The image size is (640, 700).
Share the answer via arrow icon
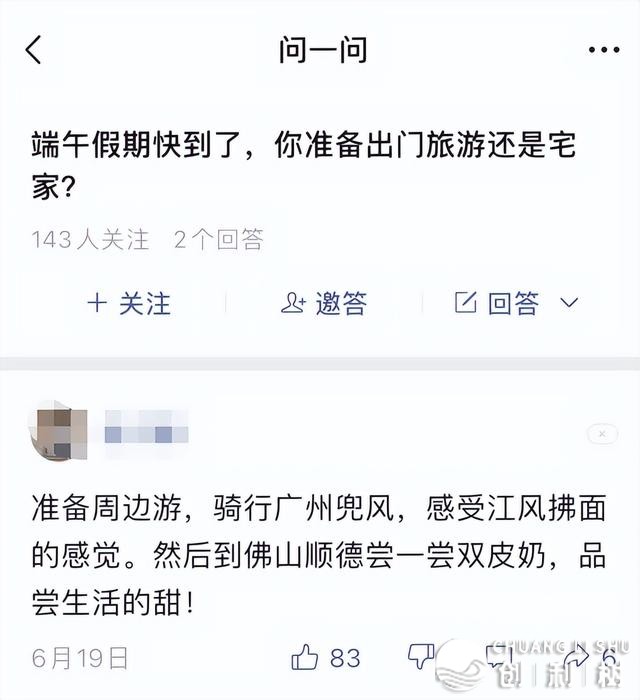577,657
